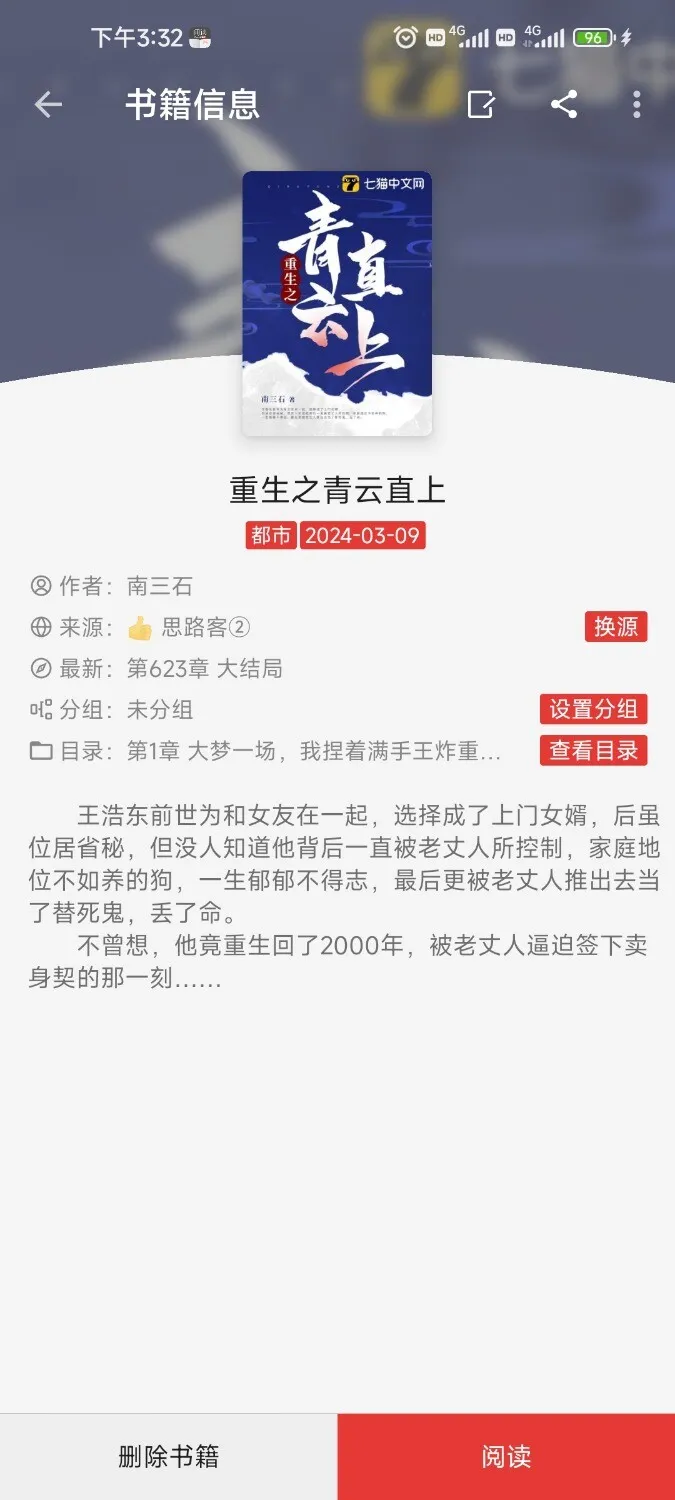Open 设置分组 to assign a group
This screenshot has height=1500, width=675.
(x=593, y=709)
